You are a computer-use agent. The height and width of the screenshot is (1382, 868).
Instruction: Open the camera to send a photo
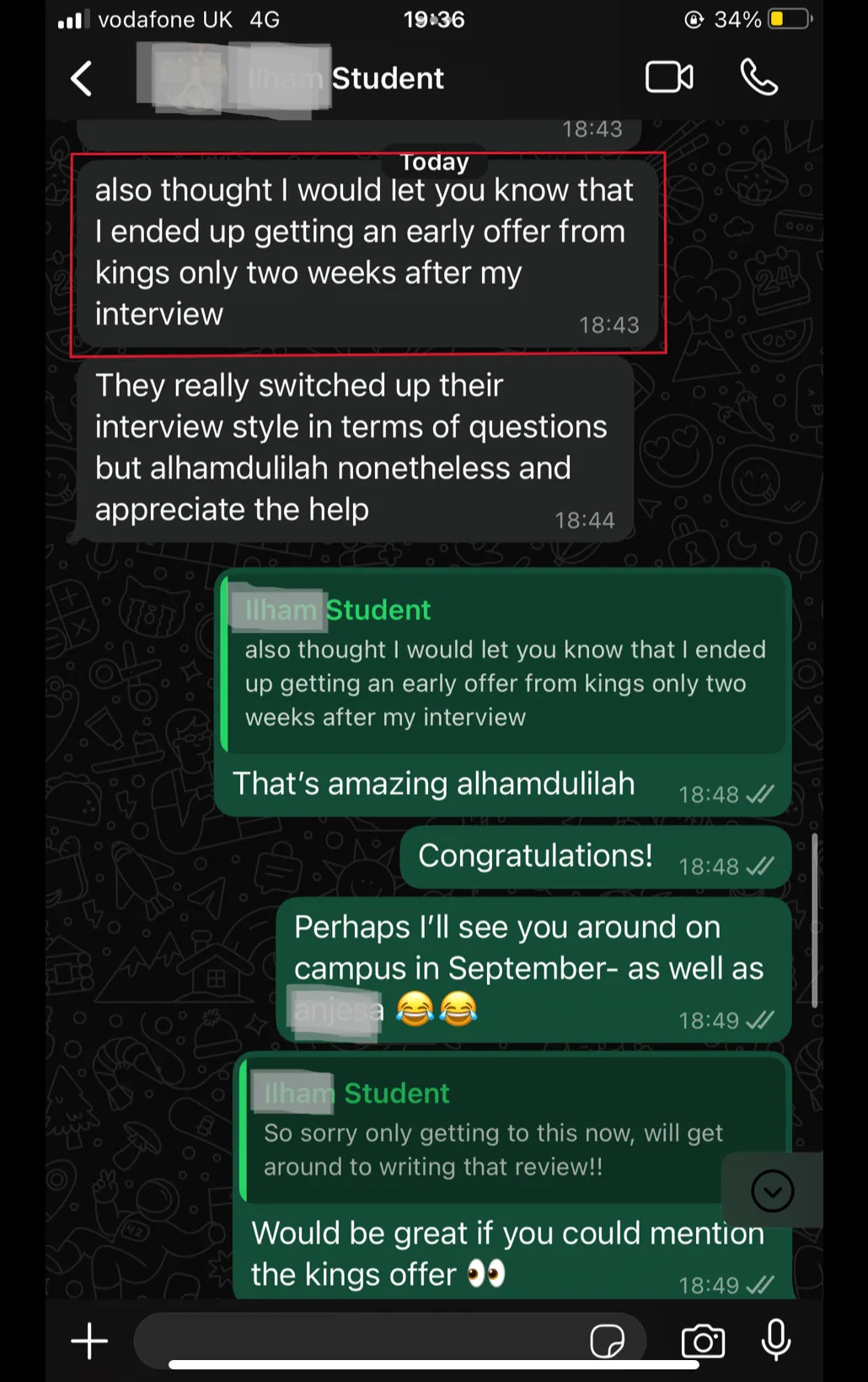click(703, 1341)
